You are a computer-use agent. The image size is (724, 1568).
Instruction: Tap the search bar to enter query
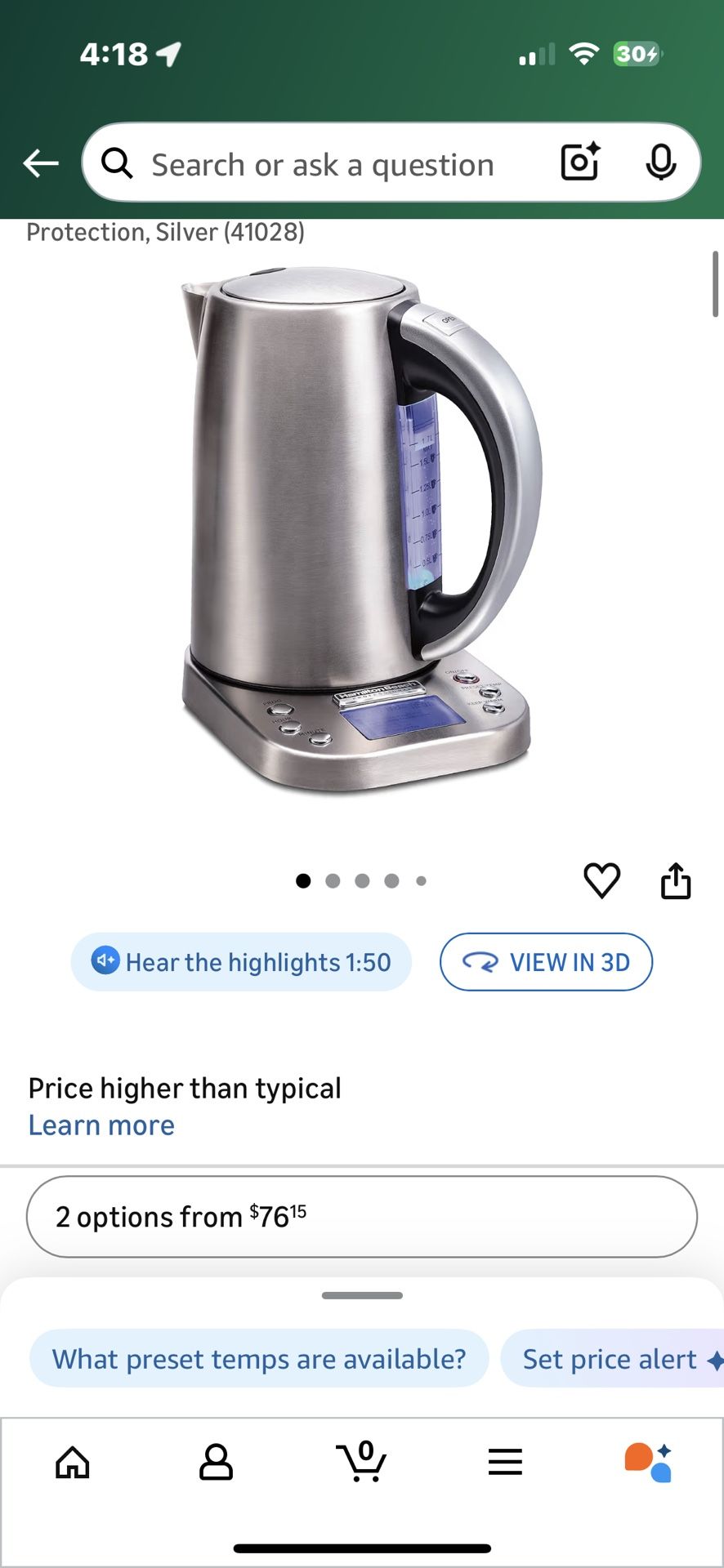[327, 163]
